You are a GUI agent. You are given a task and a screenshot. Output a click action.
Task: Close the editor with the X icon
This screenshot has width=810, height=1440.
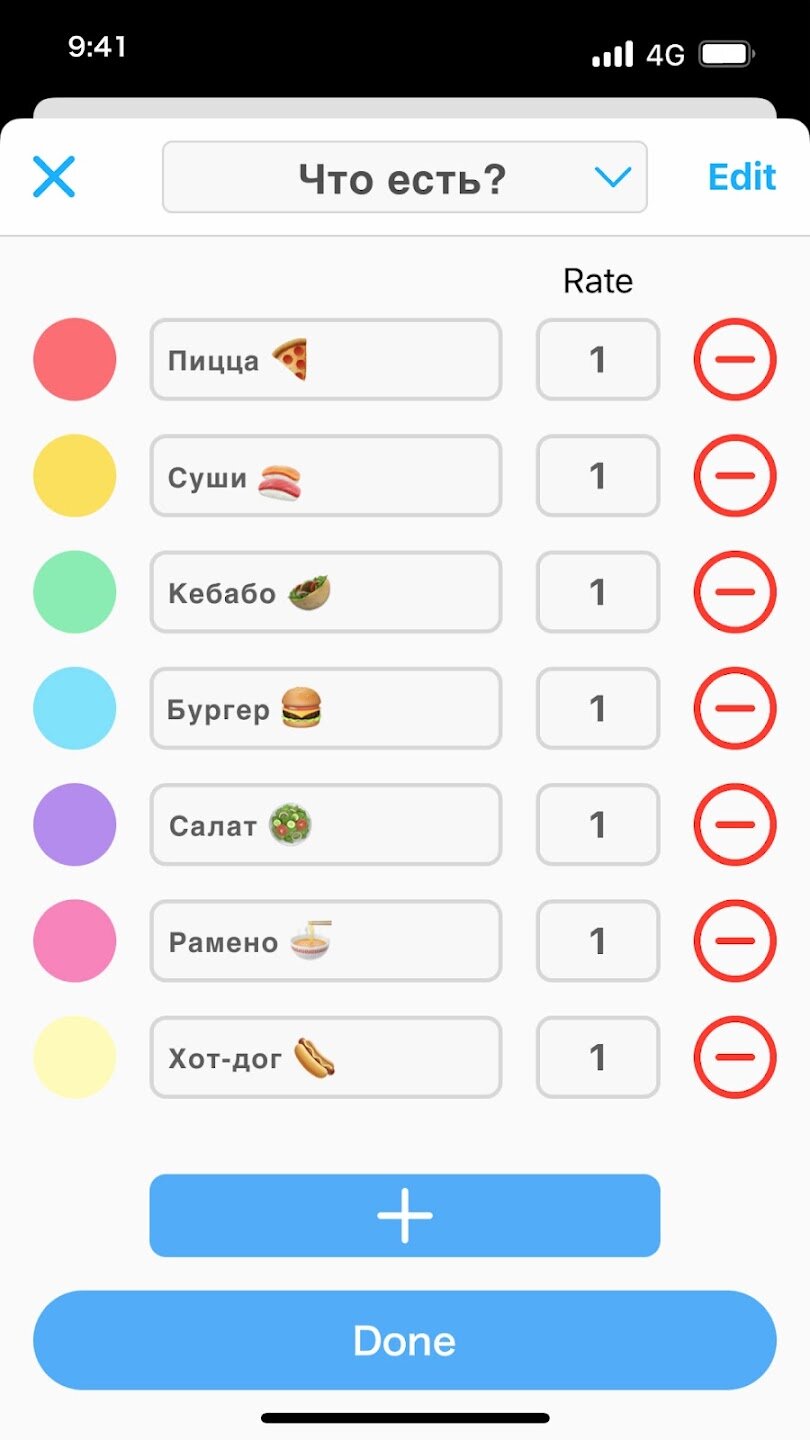(54, 177)
